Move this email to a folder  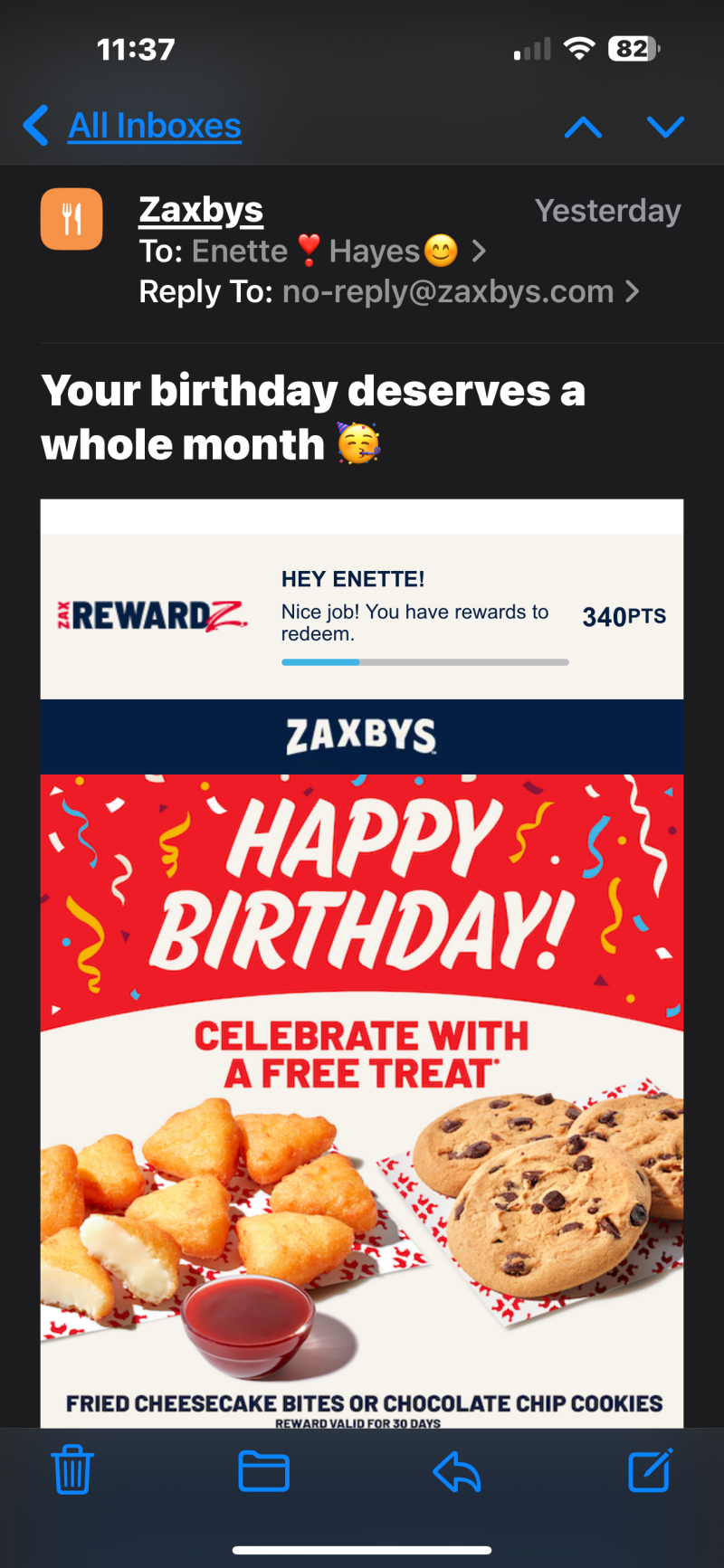click(x=263, y=1470)
